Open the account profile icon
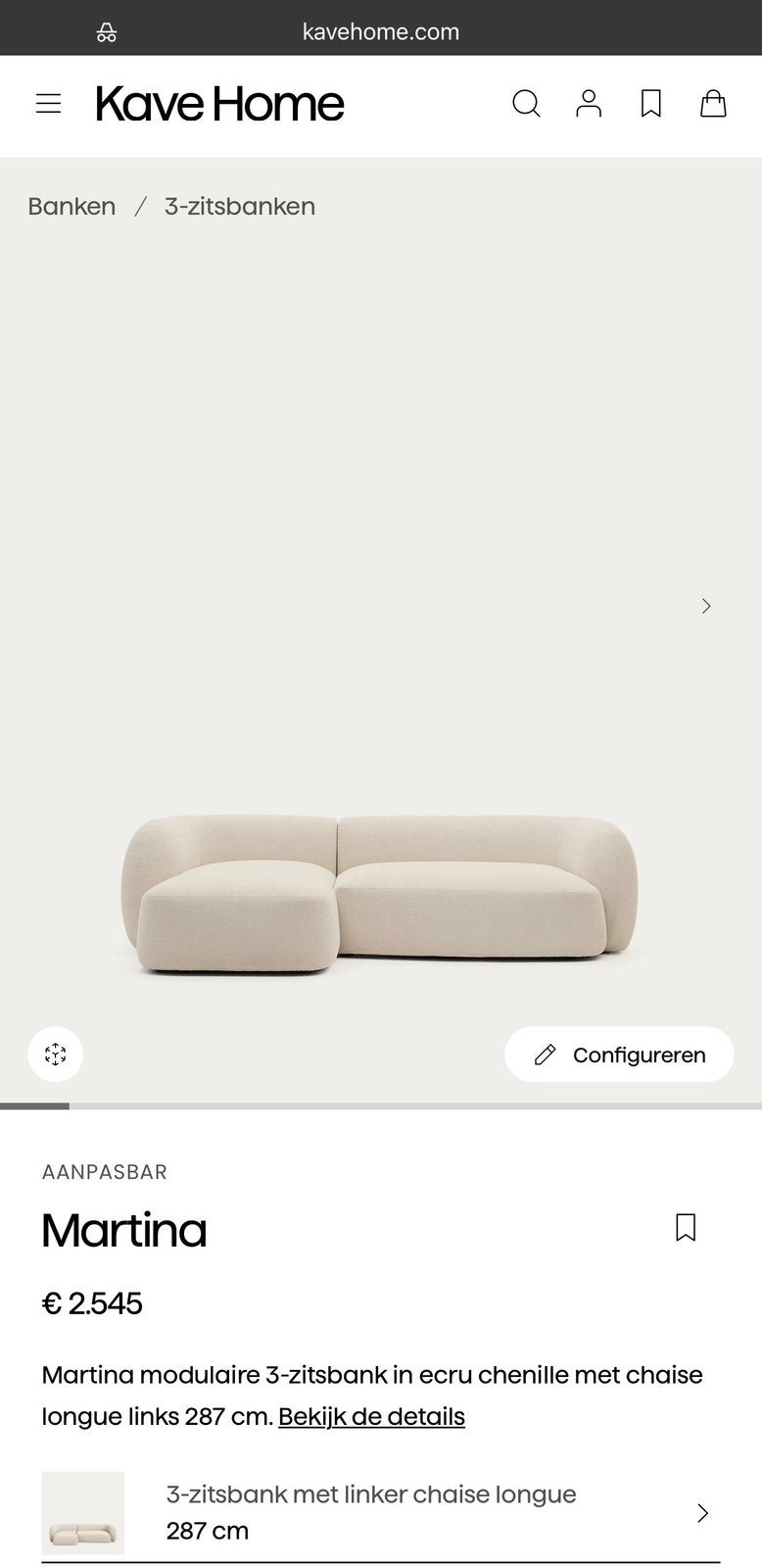762x1568 pixels. [x=589, y=104]
